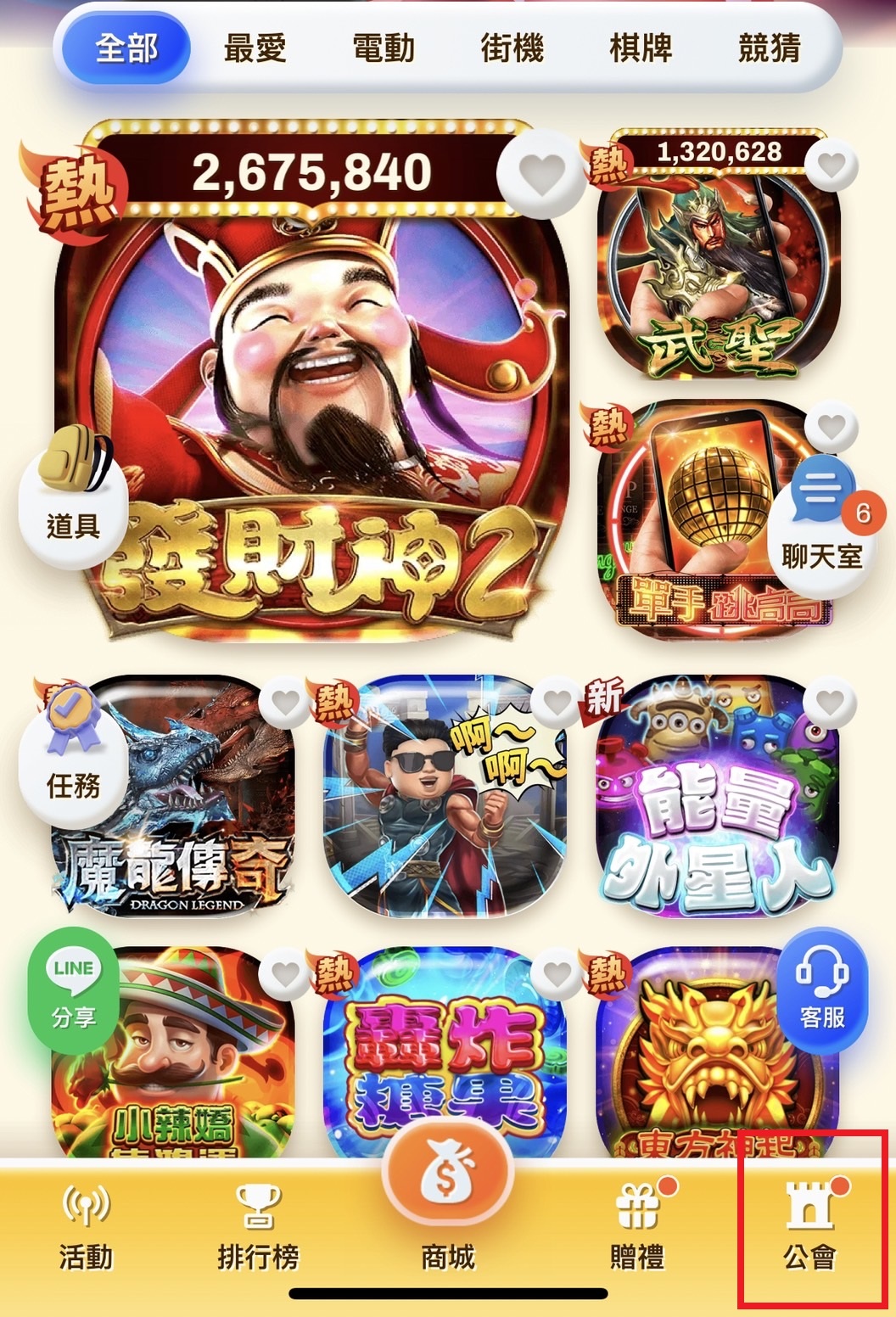The width and height of the screenshot is (896, 1317).
Task: Open the 公會 guild tab
Action: pyautogui.click(x=810, y=1229)
